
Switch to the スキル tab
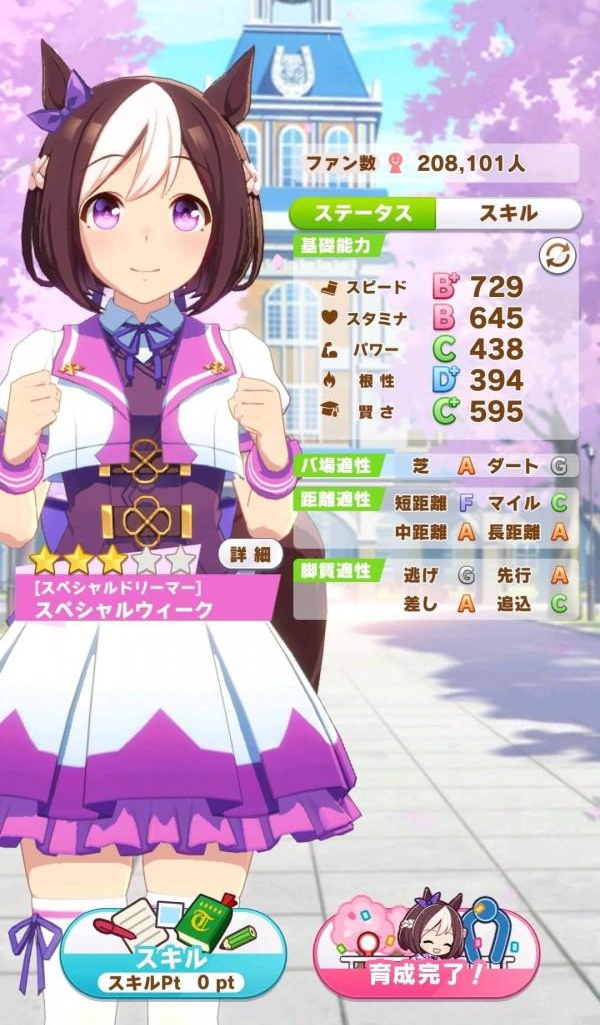[508, 213]
